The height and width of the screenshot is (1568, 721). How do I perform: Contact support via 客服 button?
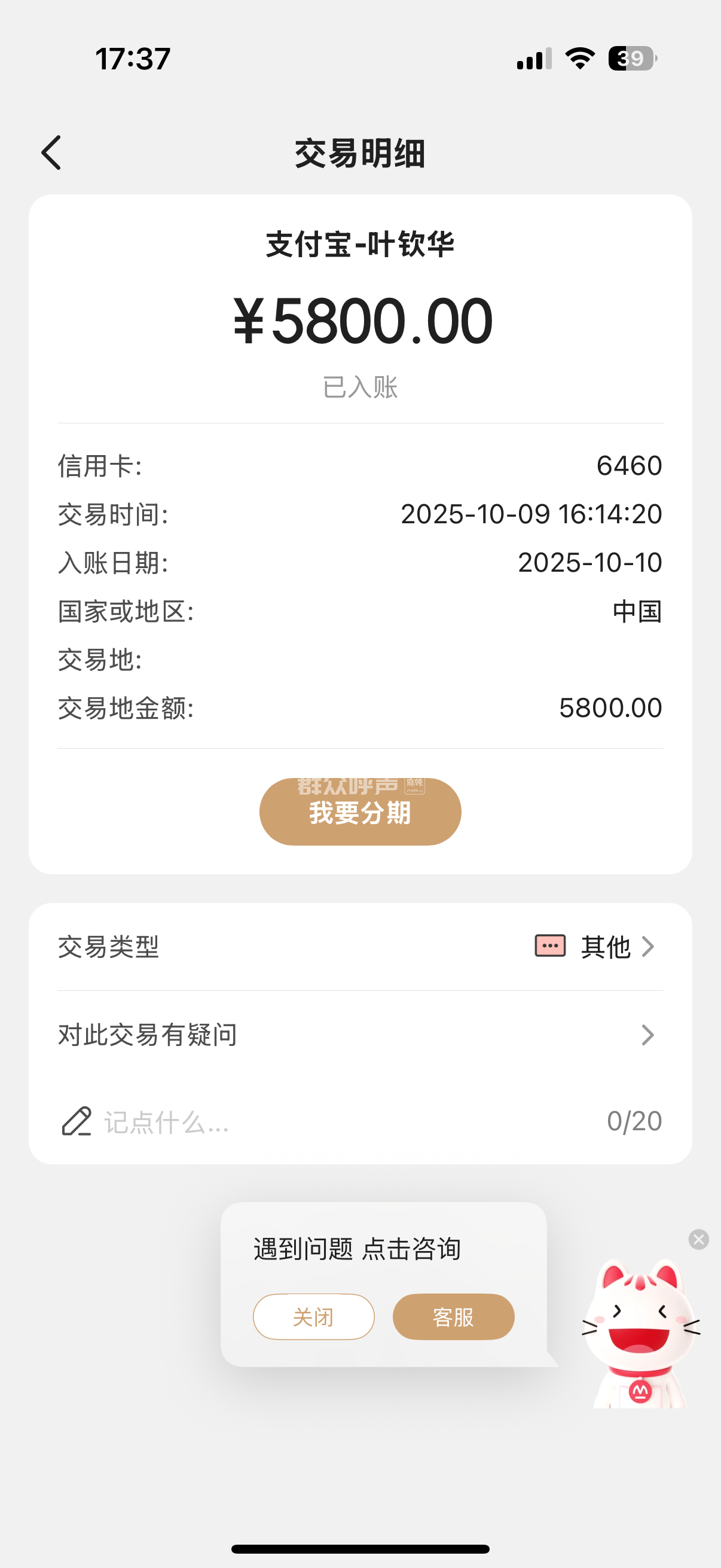click(x=453, y=1317)
